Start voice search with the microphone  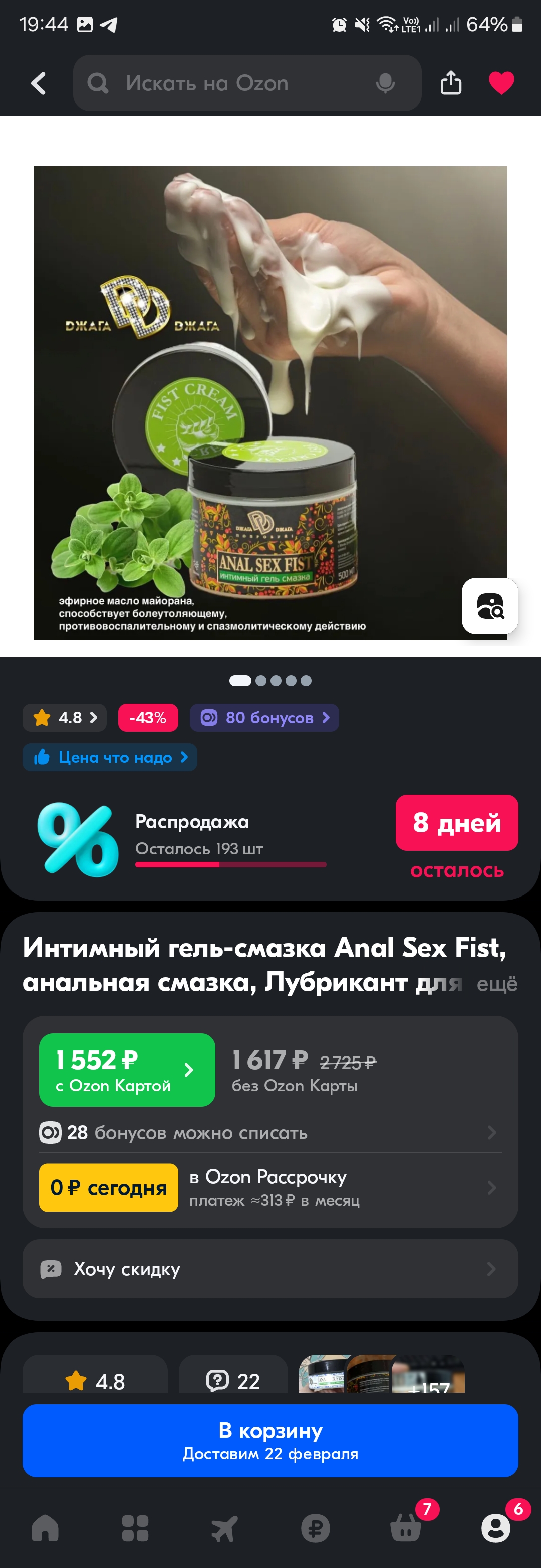point(385,83)
